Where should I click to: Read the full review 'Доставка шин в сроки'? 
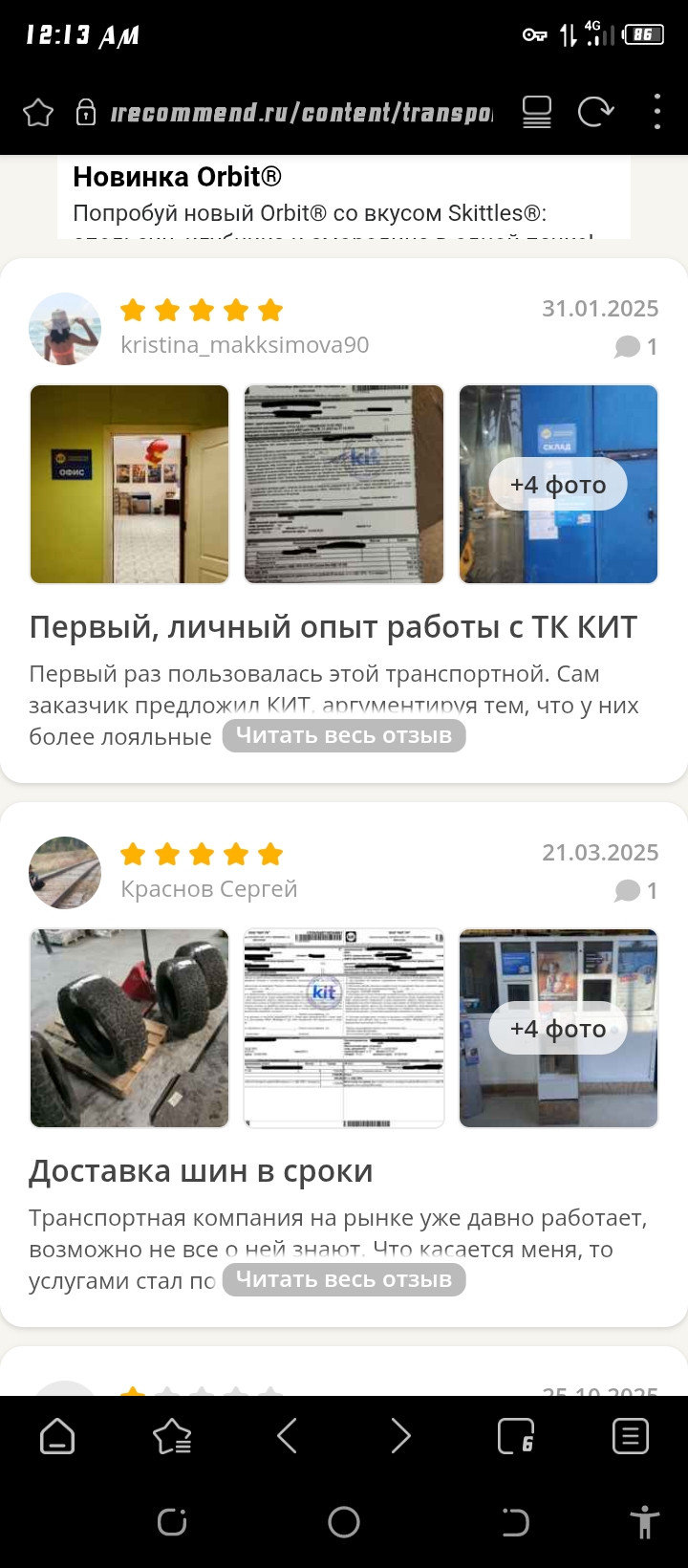point(344,1279)
